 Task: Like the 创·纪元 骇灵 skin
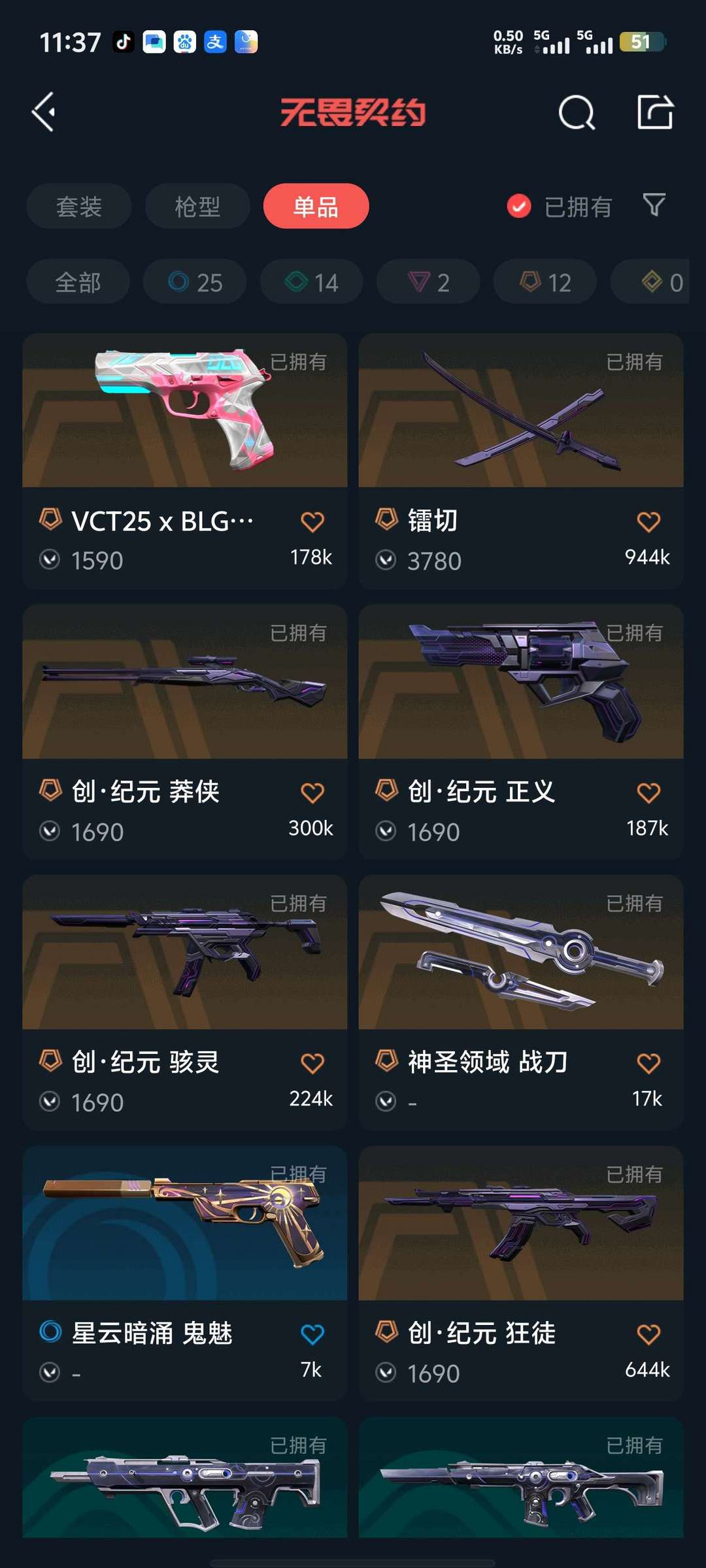point(312,1063)
